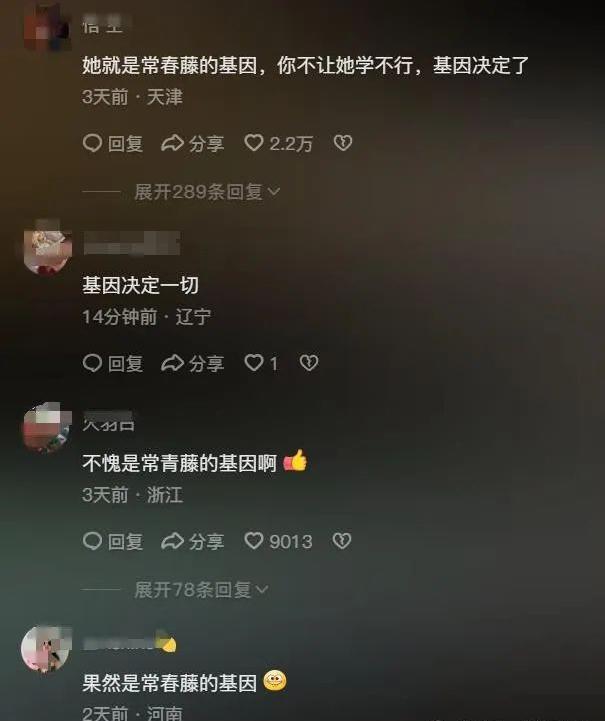Open the Henan commenter's avatar
The width and height of the screenshot is (605, 721).
click(x=47, y=650)
